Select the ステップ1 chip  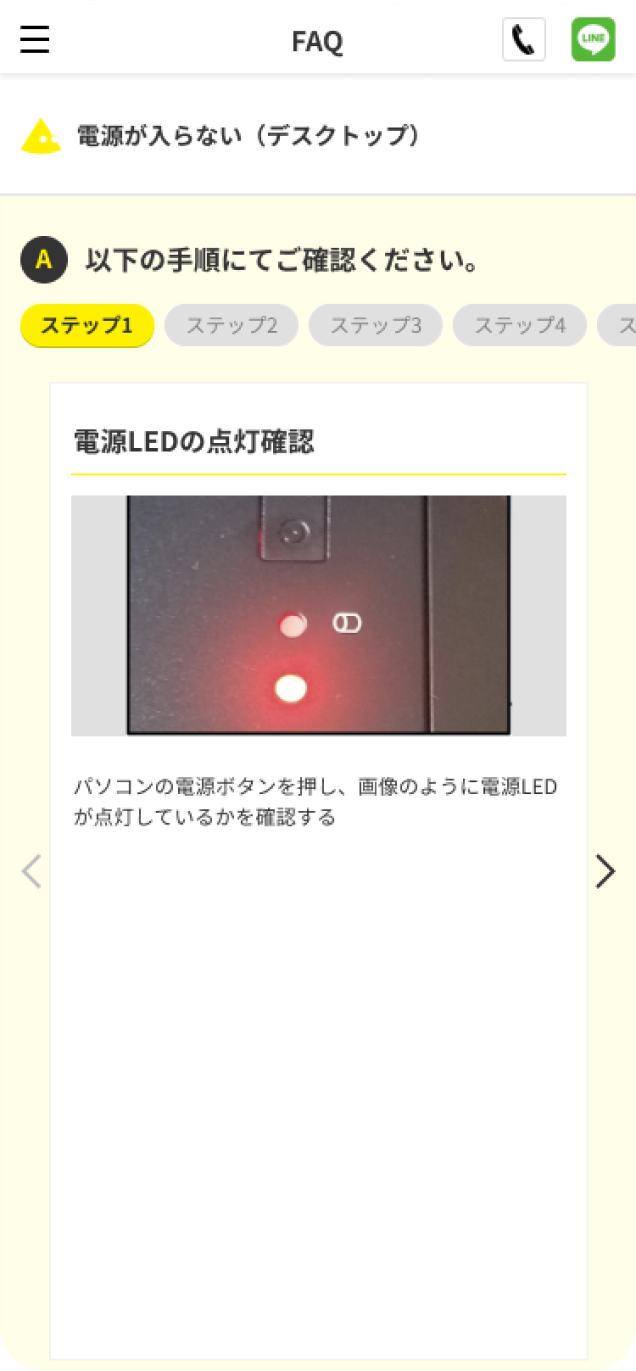click(x=87, y=325)
